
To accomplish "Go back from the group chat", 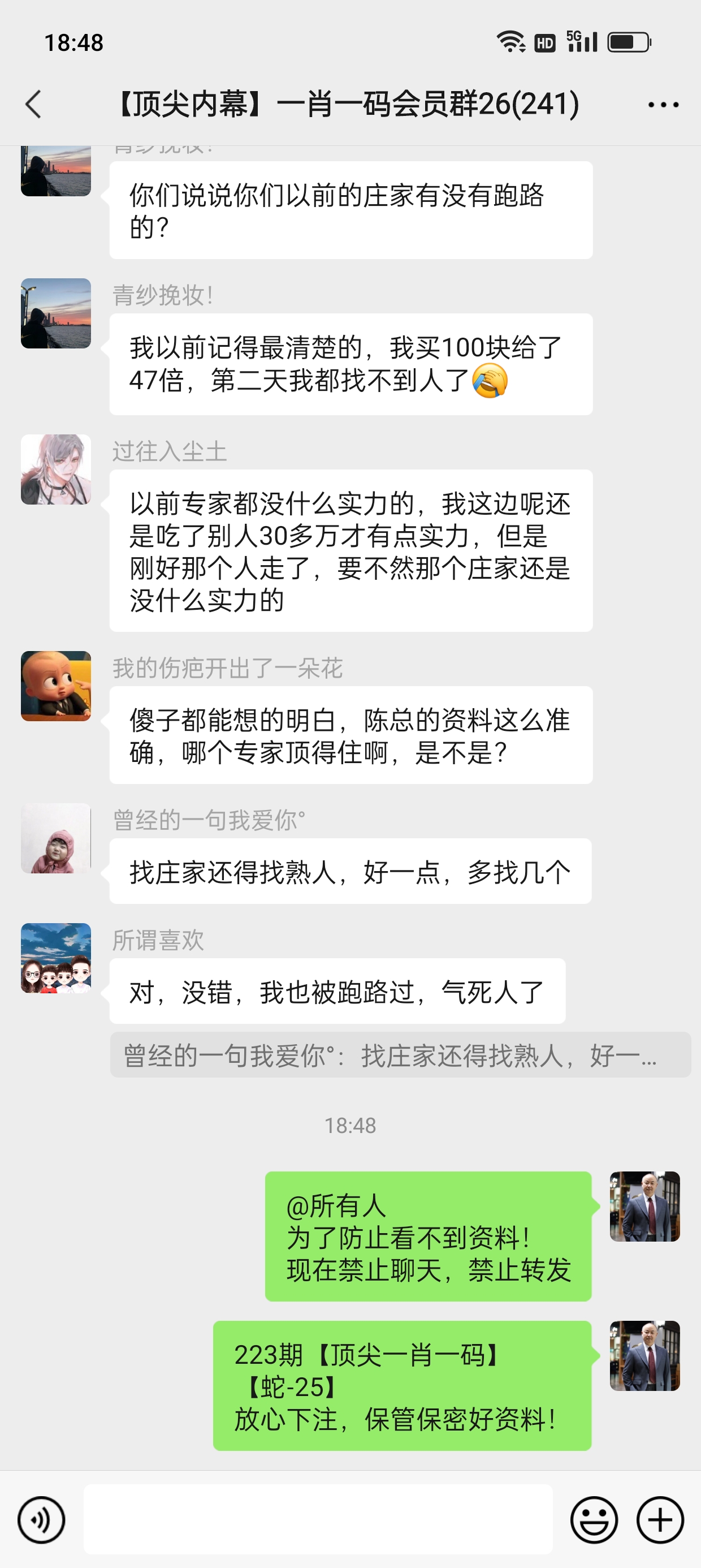I will [34, 104].
